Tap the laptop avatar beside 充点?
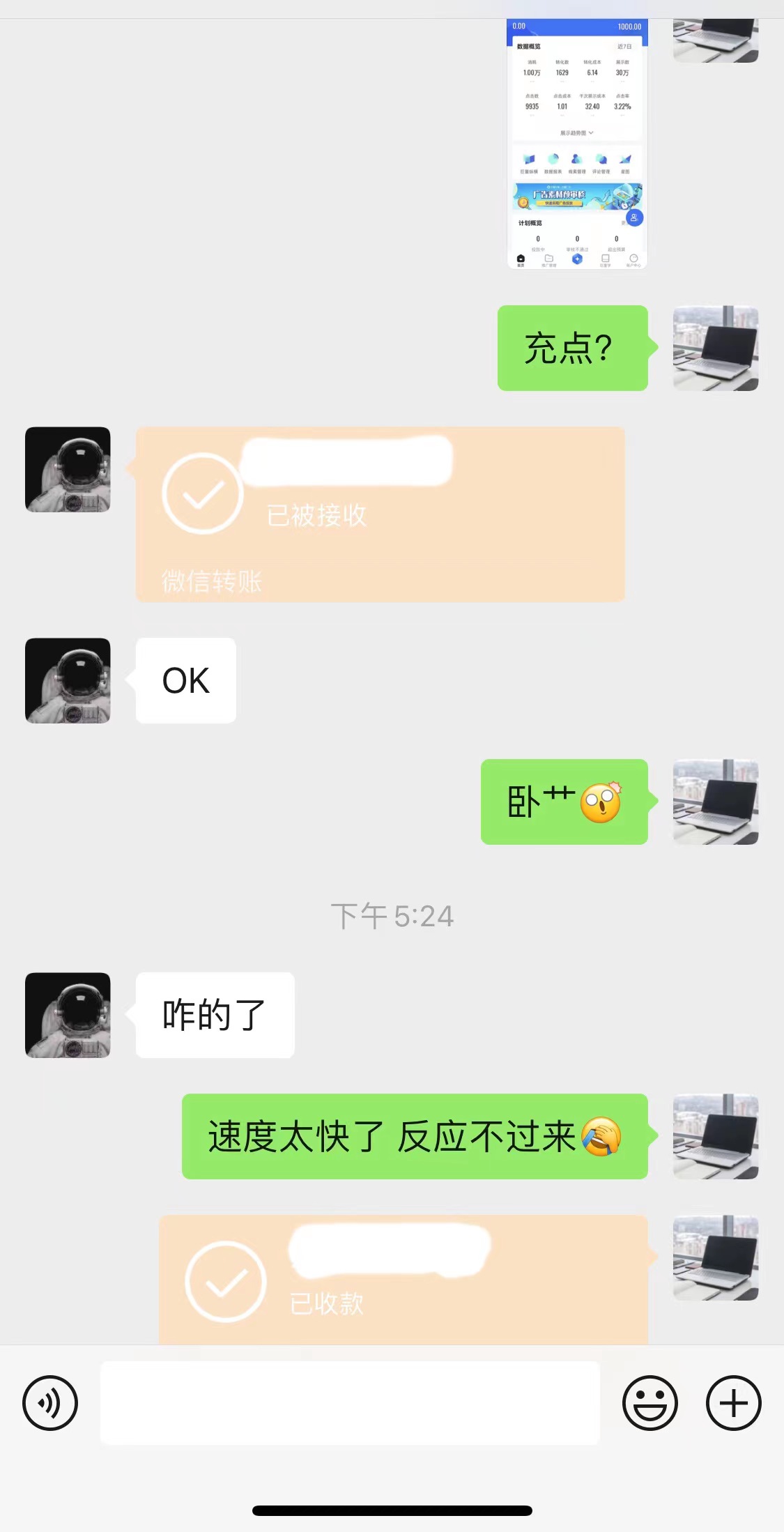784x1532 pixels. tap(715, 348)
